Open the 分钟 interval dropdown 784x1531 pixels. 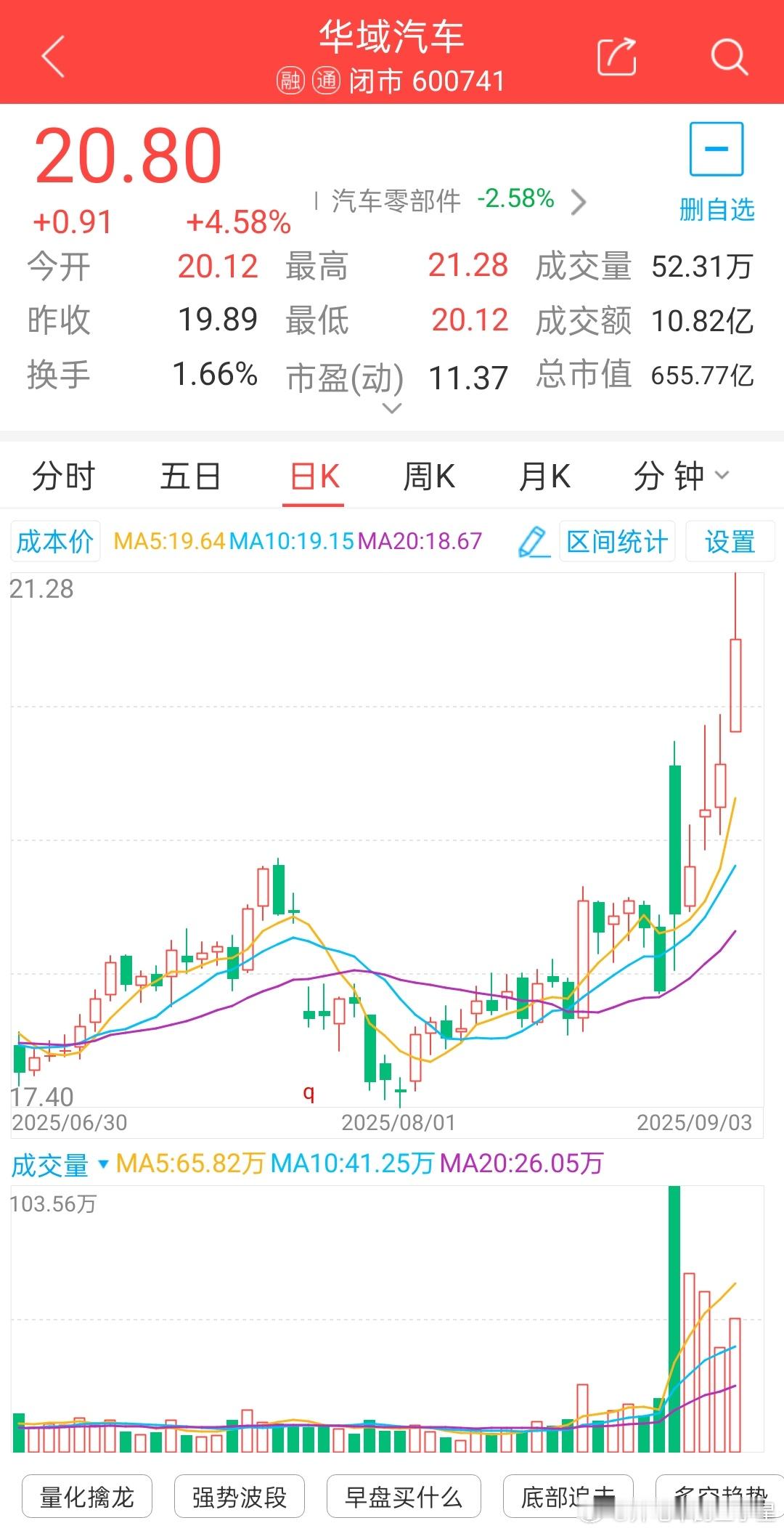click(x=681, y=476)
